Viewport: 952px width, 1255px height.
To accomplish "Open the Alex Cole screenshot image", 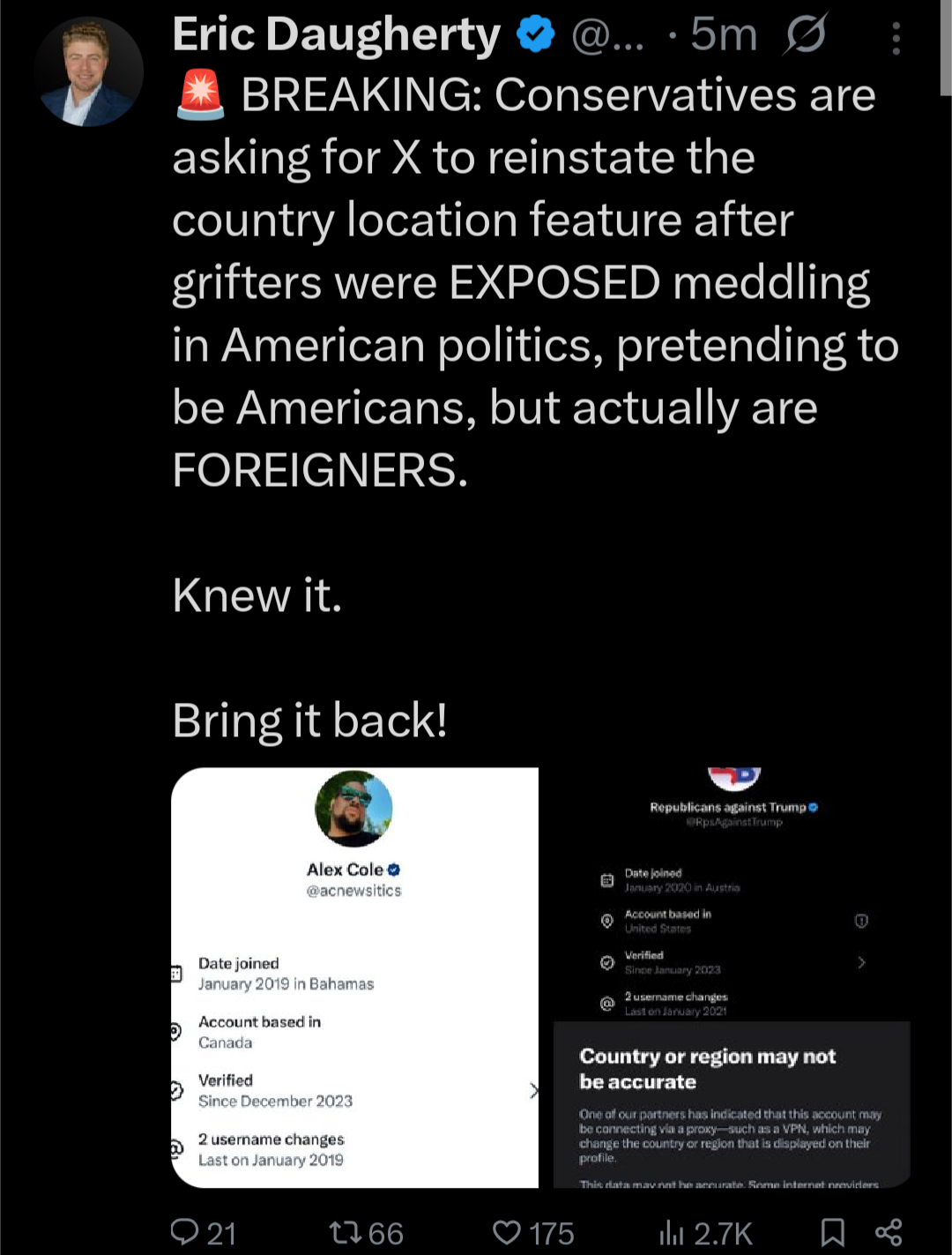I will tap(354, 977).
